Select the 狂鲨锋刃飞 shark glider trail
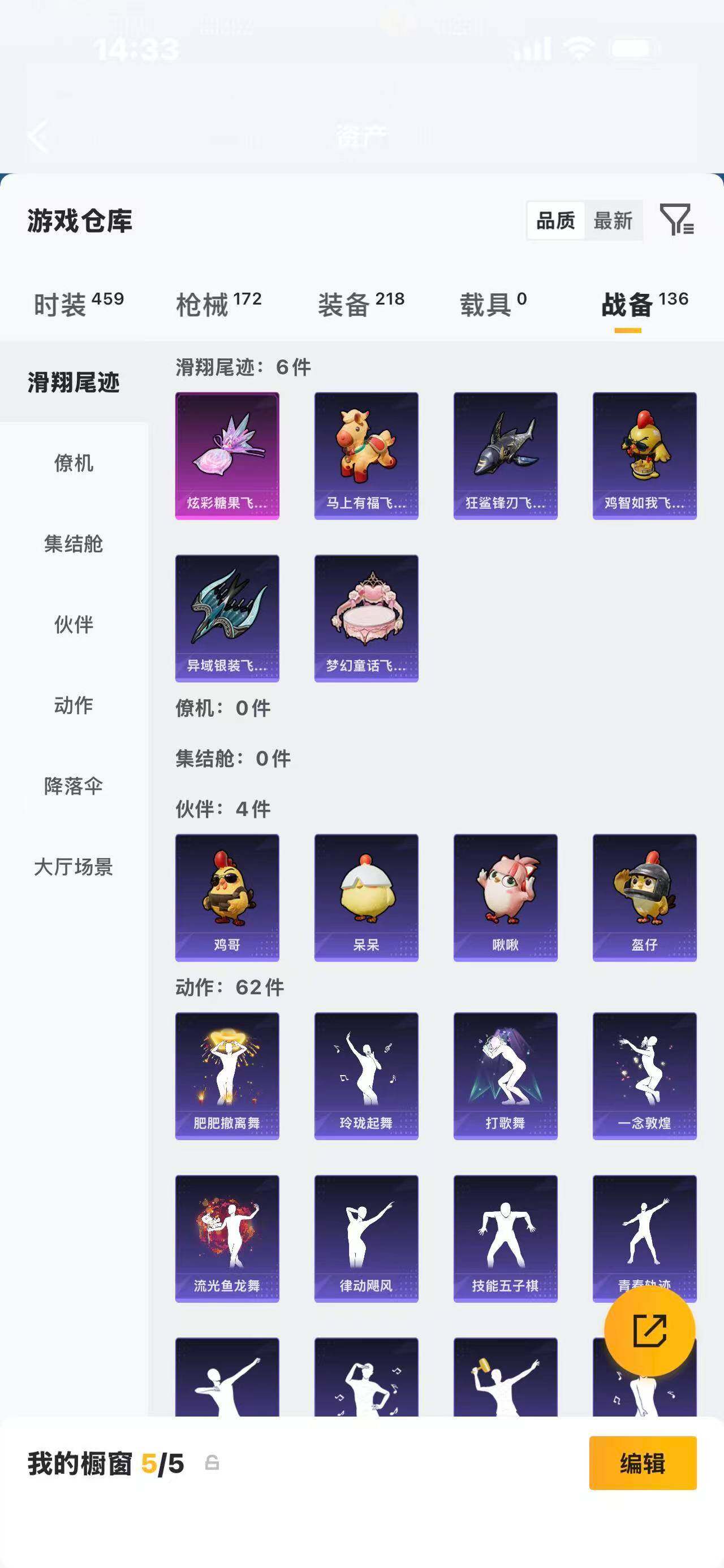 (x=505, y=455)
